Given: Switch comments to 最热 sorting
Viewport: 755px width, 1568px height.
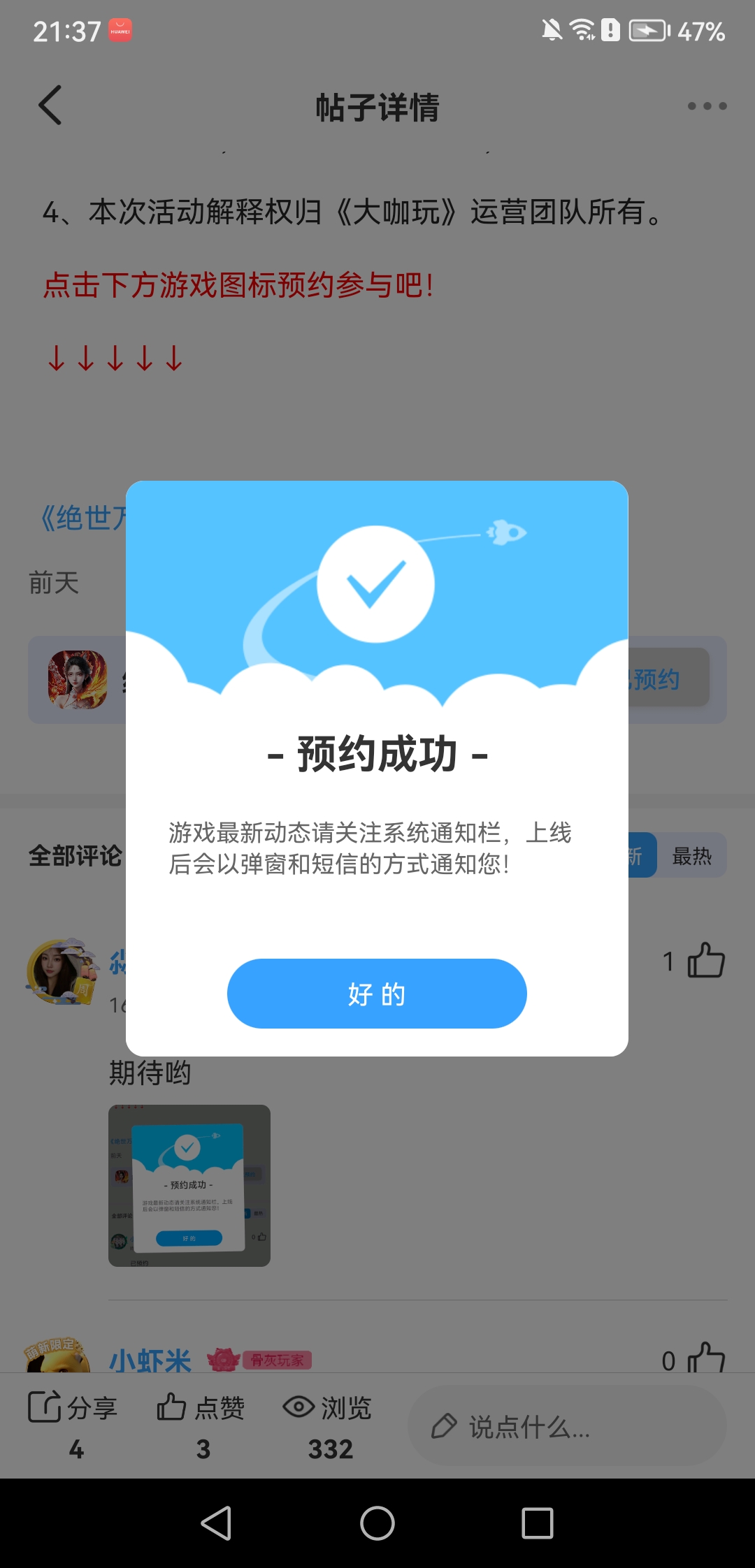Looking at the screenshot, I should click(x=691, y=855).
